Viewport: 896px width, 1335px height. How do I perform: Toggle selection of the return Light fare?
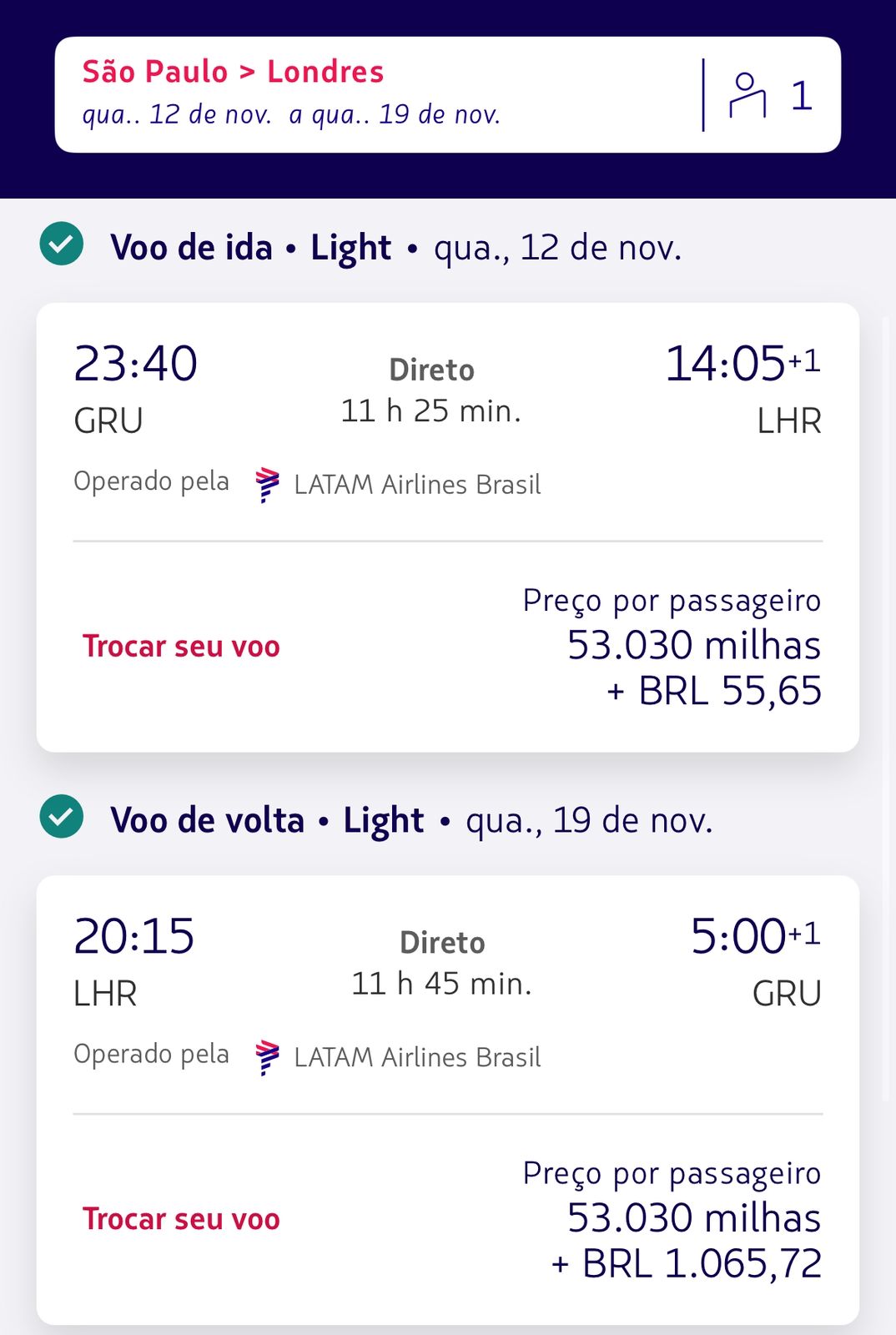click(383, 819)
